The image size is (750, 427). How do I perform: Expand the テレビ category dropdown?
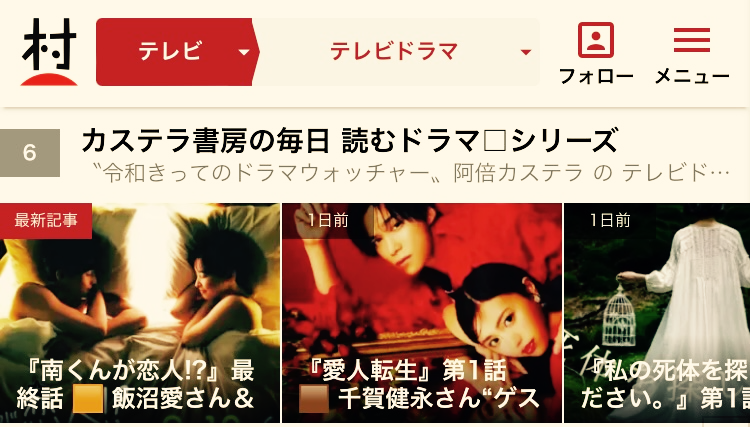[177, 52]
